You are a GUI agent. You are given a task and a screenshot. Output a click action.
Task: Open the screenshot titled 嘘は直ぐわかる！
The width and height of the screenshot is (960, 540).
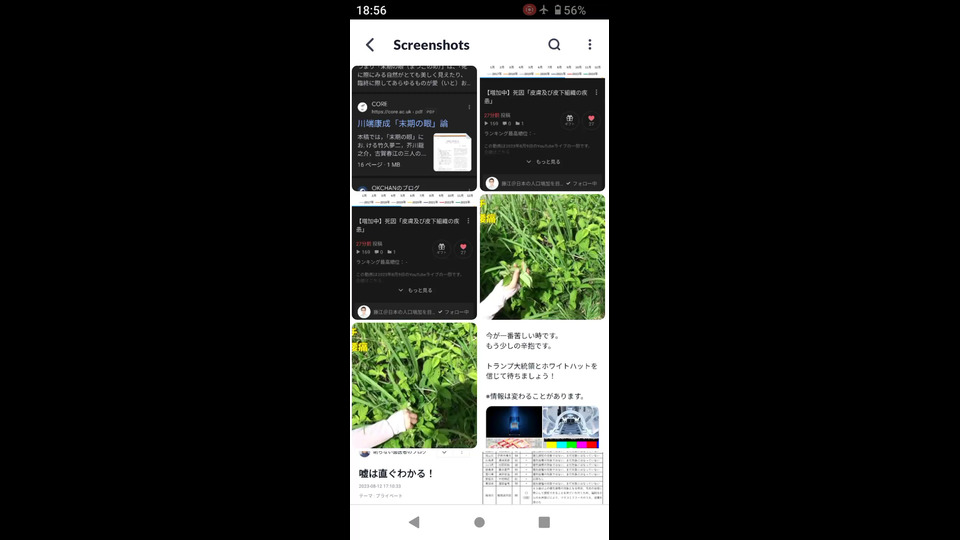click(414, 477)
